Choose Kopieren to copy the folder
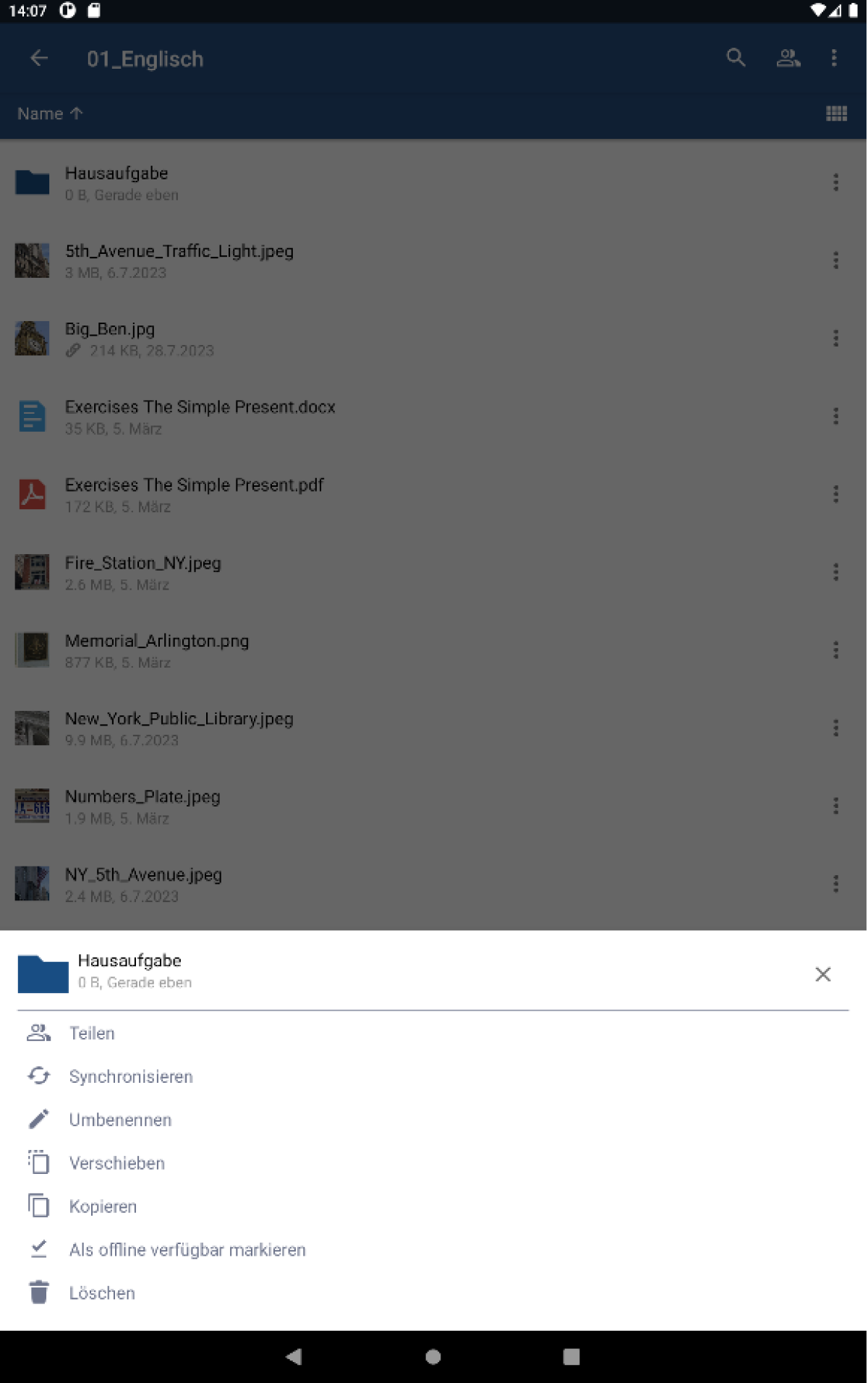Screen dimensions: 868x1383 click(103, 1207)
